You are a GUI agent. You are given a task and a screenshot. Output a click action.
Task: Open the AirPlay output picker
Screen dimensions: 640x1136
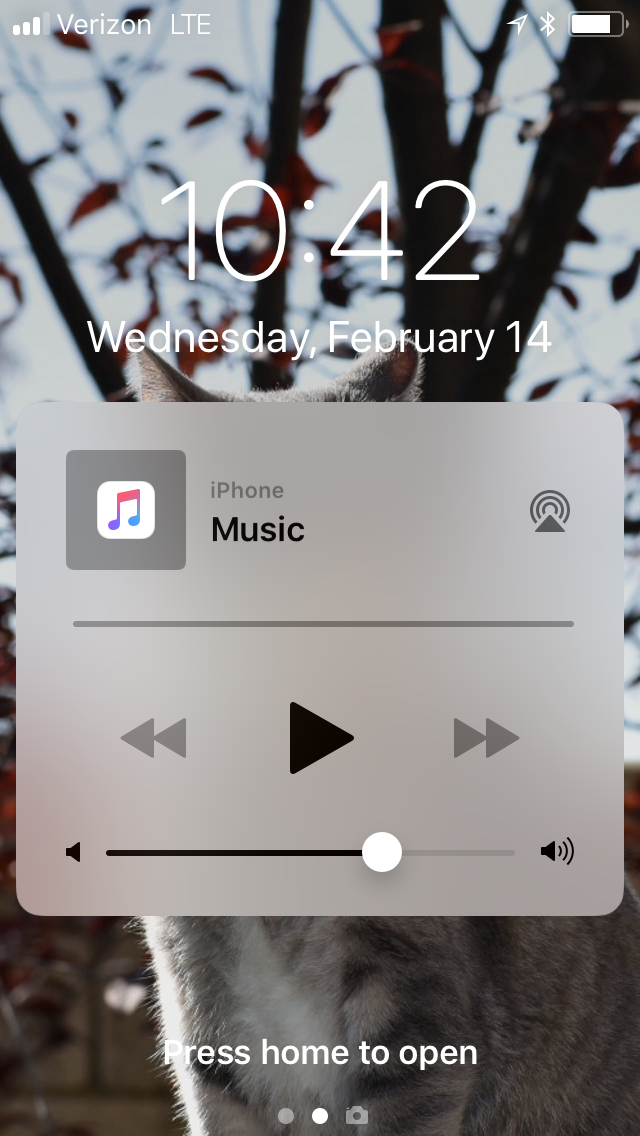pyautogui.click(x=550, y=511)
